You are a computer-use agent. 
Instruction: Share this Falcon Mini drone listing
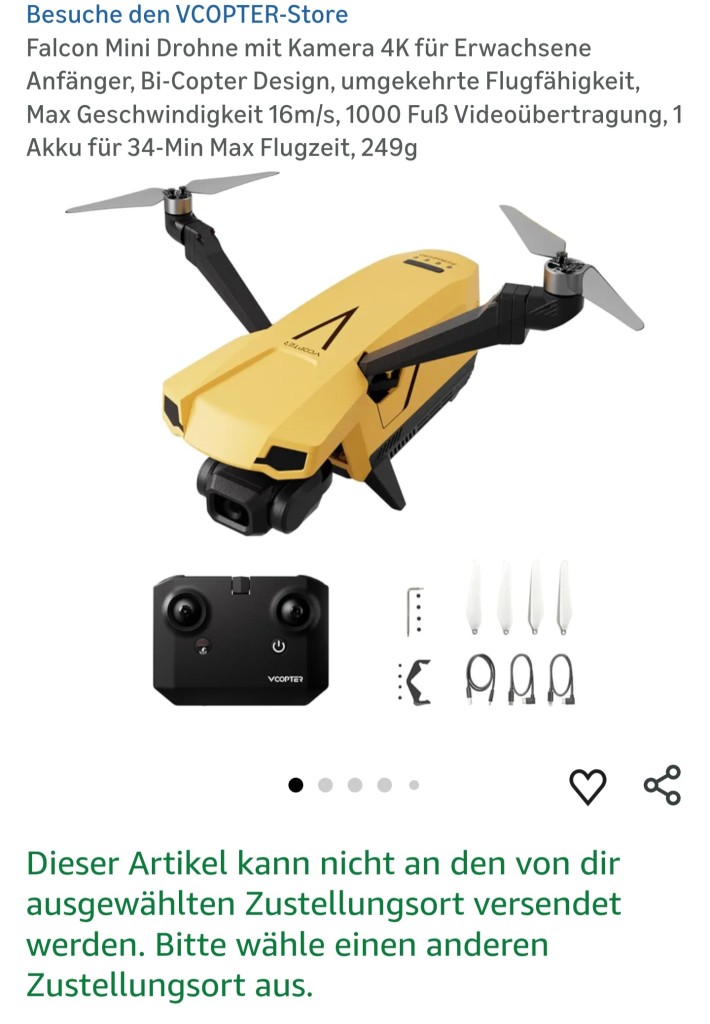coord(662,786)
